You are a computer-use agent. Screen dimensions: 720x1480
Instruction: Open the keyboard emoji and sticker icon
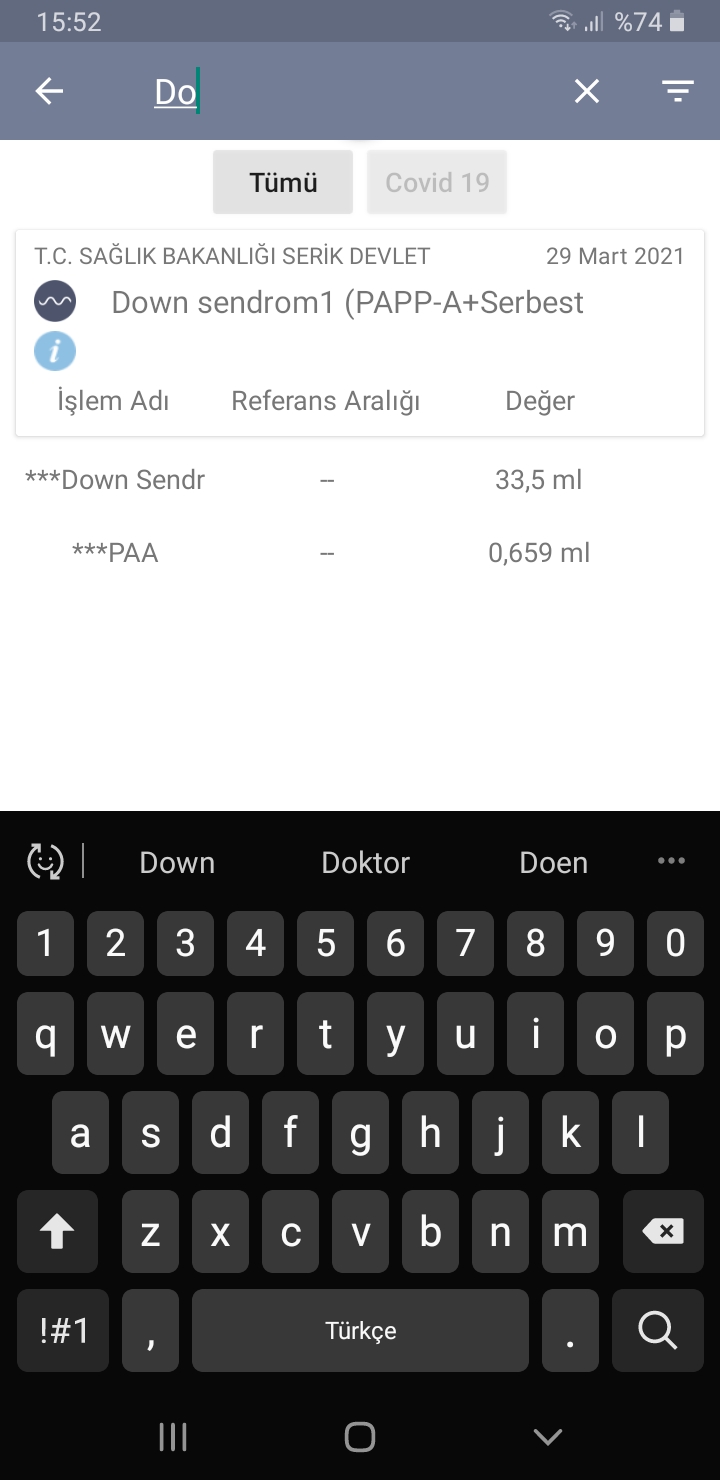[45, 861]
